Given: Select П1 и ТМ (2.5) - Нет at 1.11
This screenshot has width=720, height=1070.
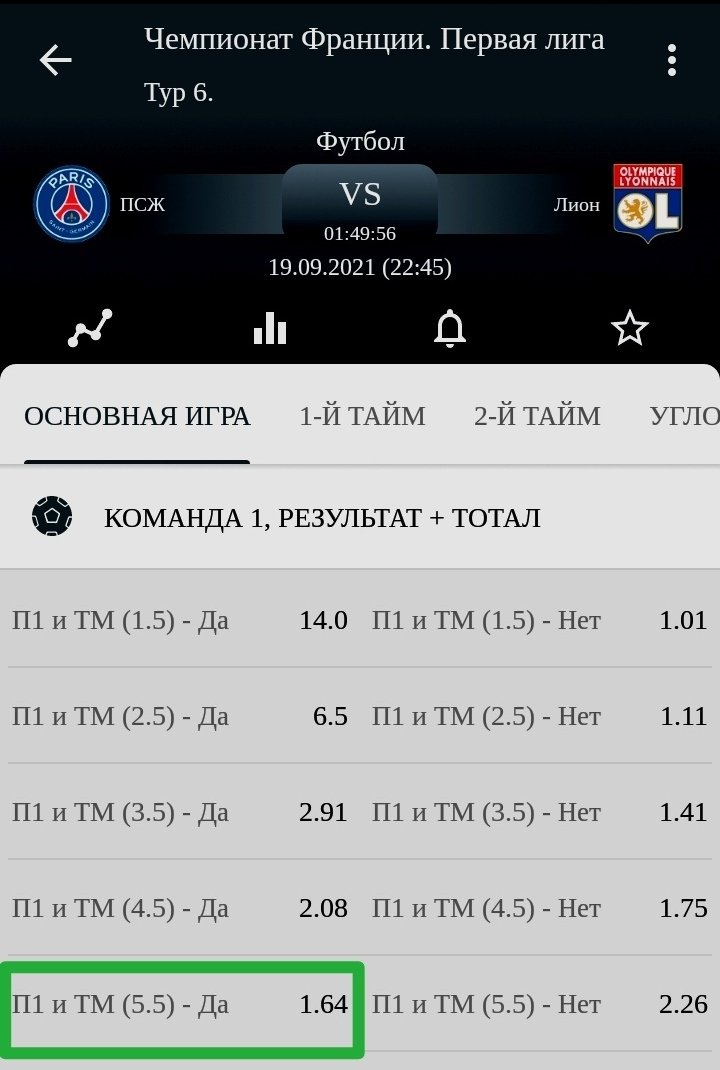Looking at the screenshot, I should click(540, 716).
